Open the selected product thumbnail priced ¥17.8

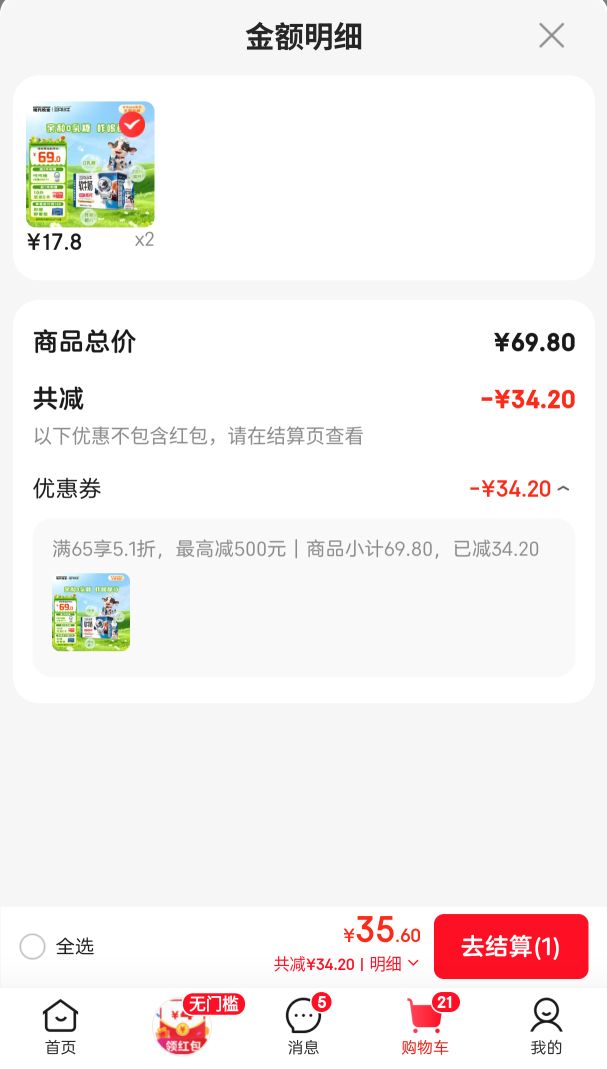tap(90, 164)
